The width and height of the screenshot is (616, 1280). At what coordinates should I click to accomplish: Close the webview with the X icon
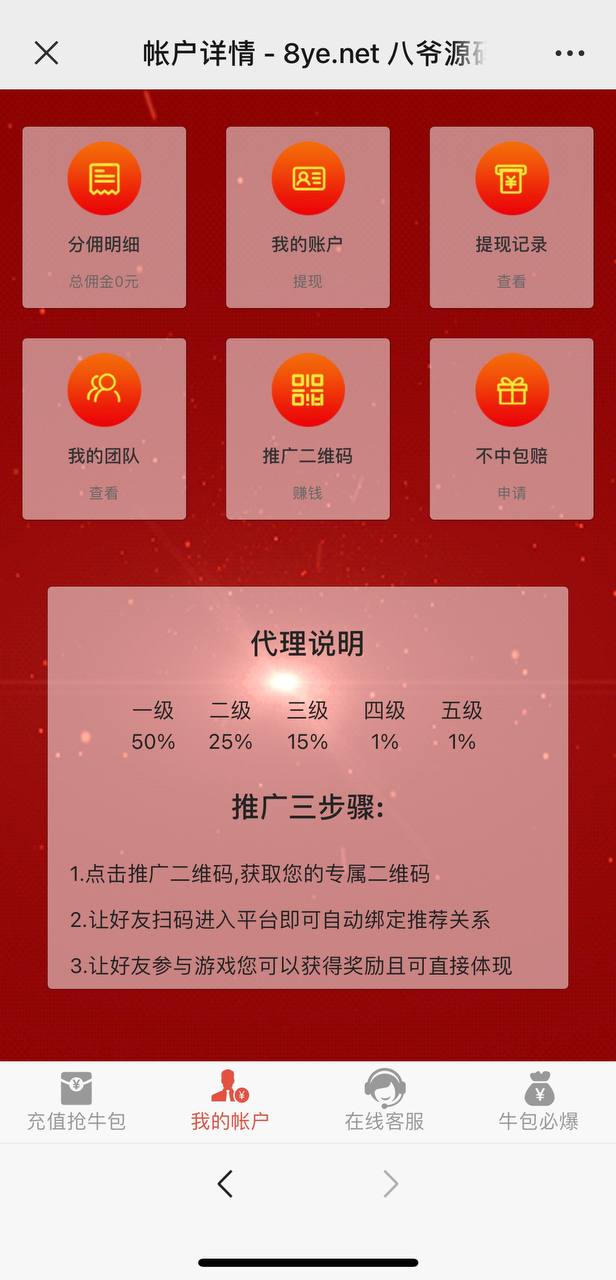(46, 53)
